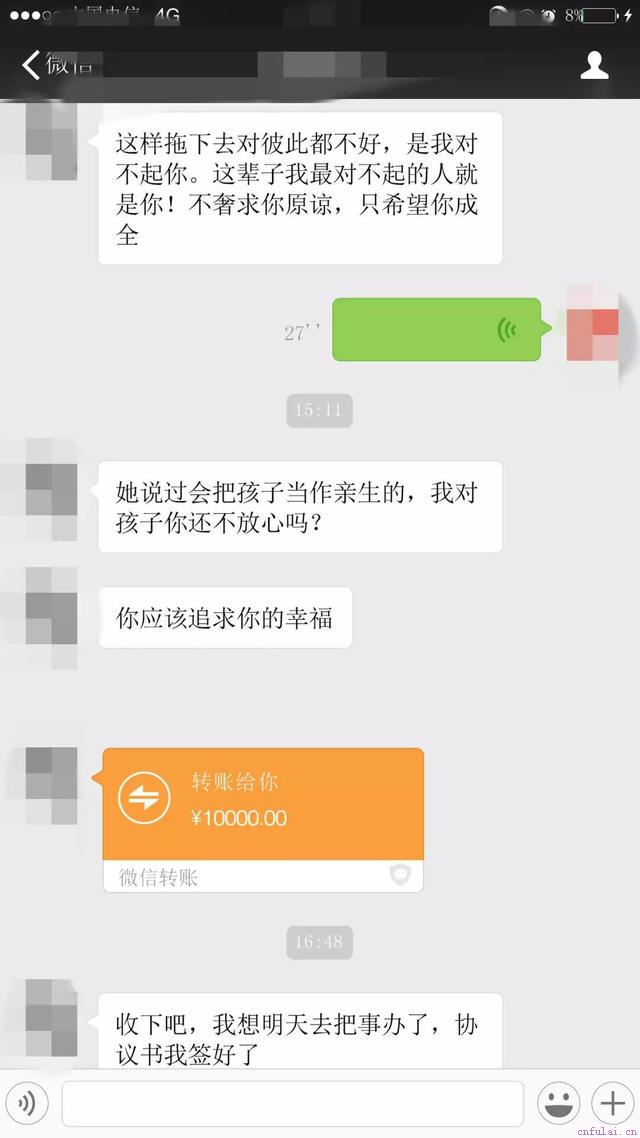Open the contact profile icon
The height and width of the screenshot is (1138, 640).
coord(595,66)
